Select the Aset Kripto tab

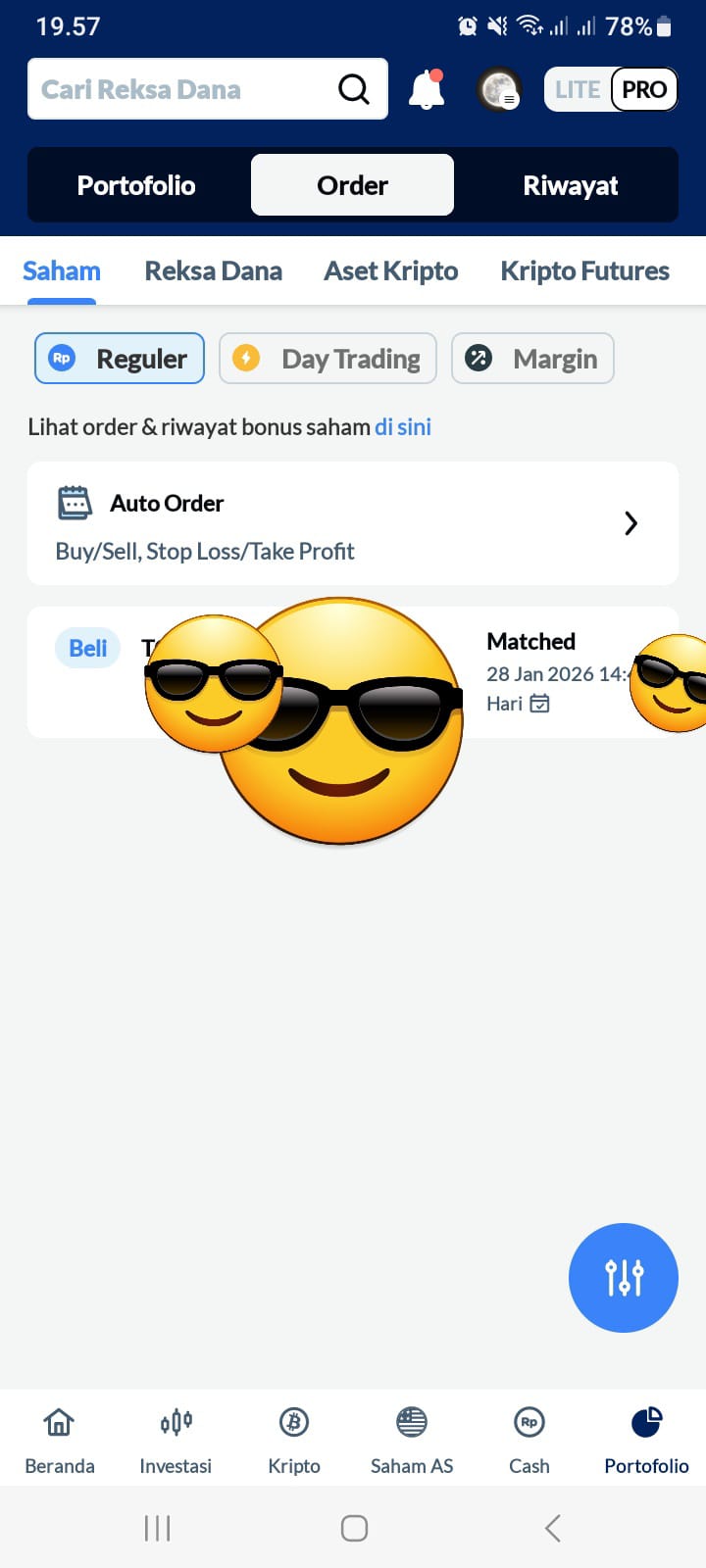pos(390,271)
